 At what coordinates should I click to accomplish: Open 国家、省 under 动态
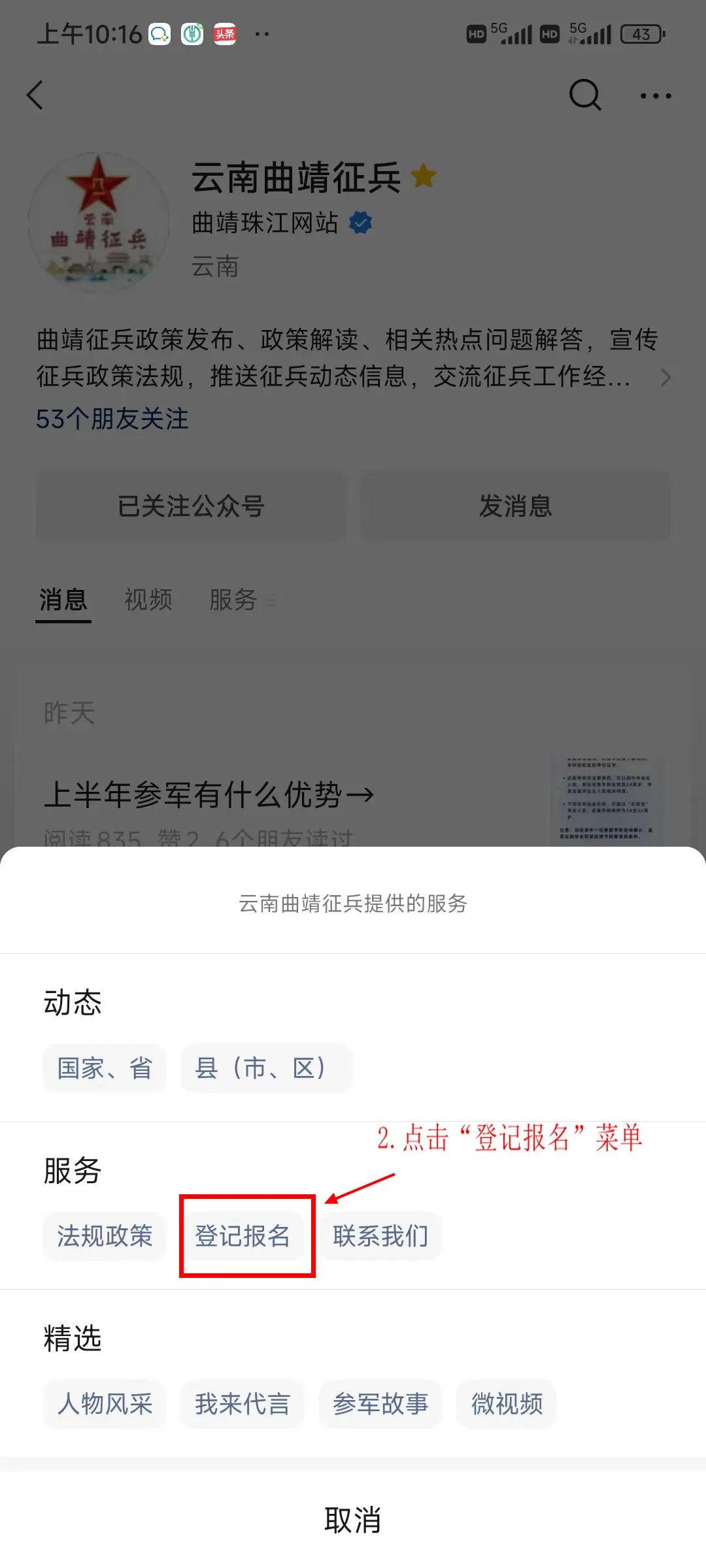point(105,1068)
